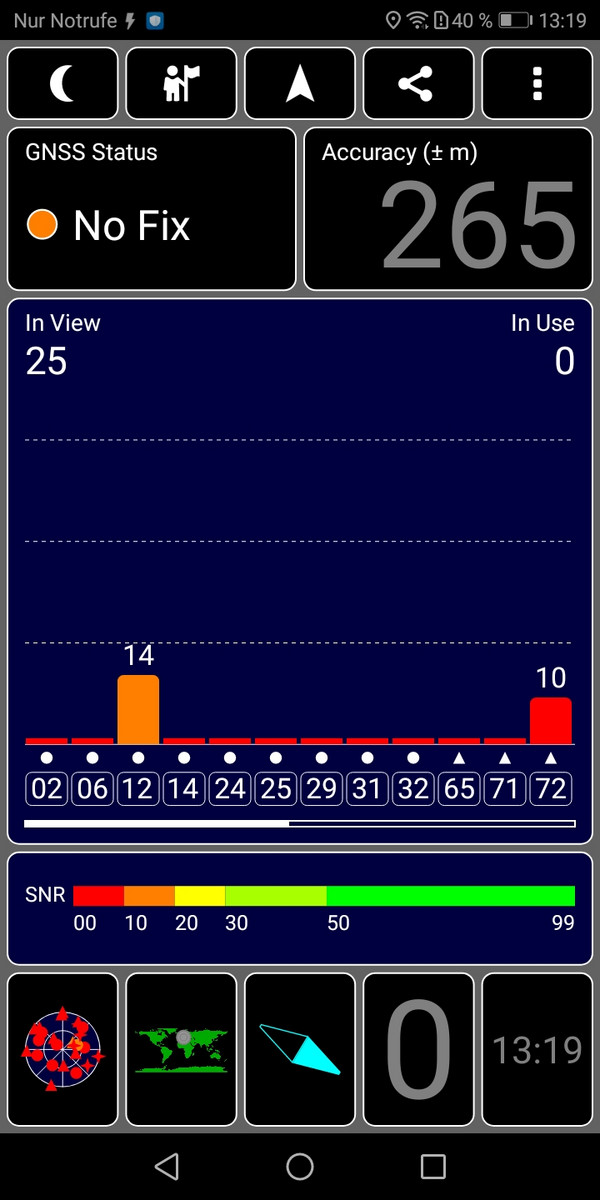
Task: Tap the navigation arrow icon
Action: (300, 84)
